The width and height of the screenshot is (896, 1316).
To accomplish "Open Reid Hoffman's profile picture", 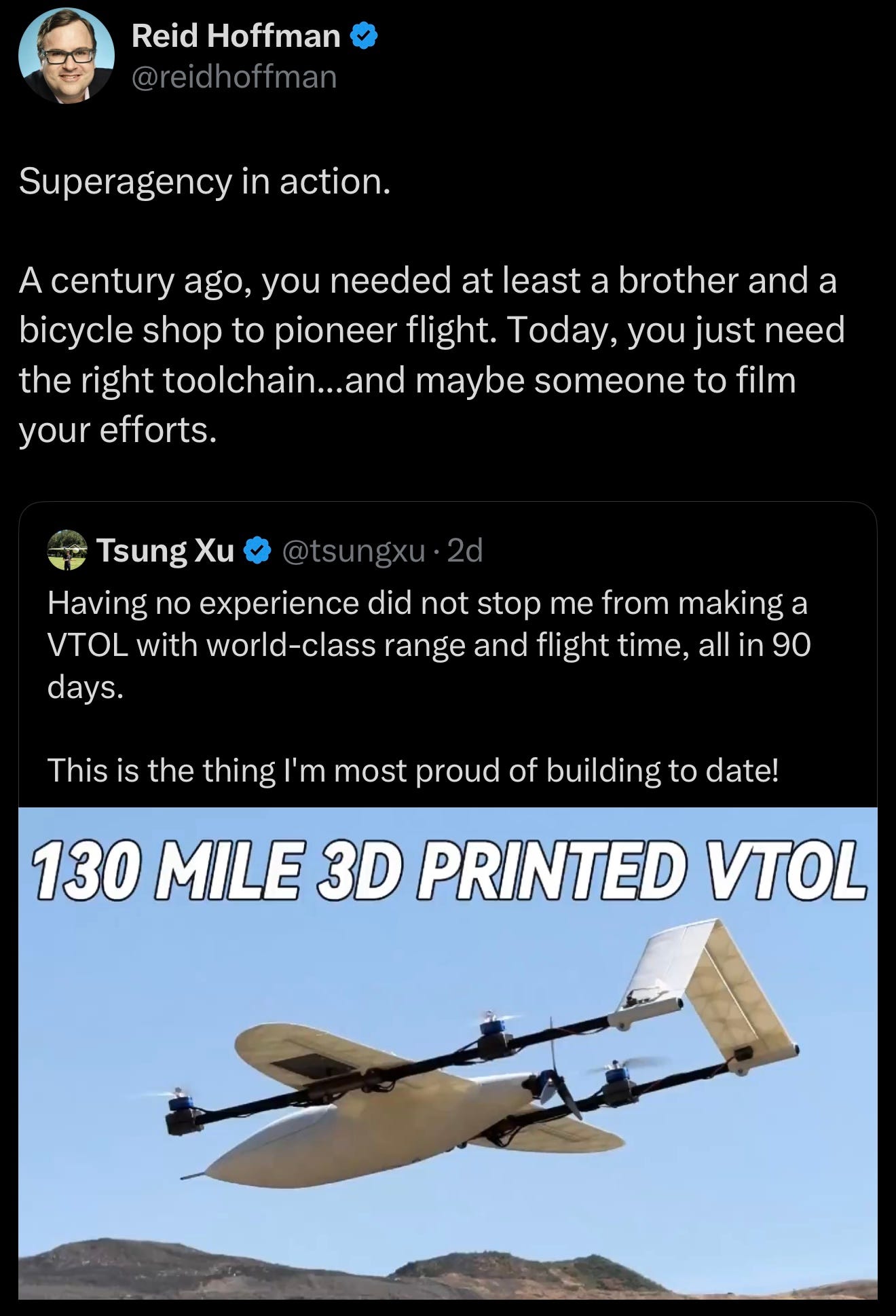I will [x=66, y=56].
